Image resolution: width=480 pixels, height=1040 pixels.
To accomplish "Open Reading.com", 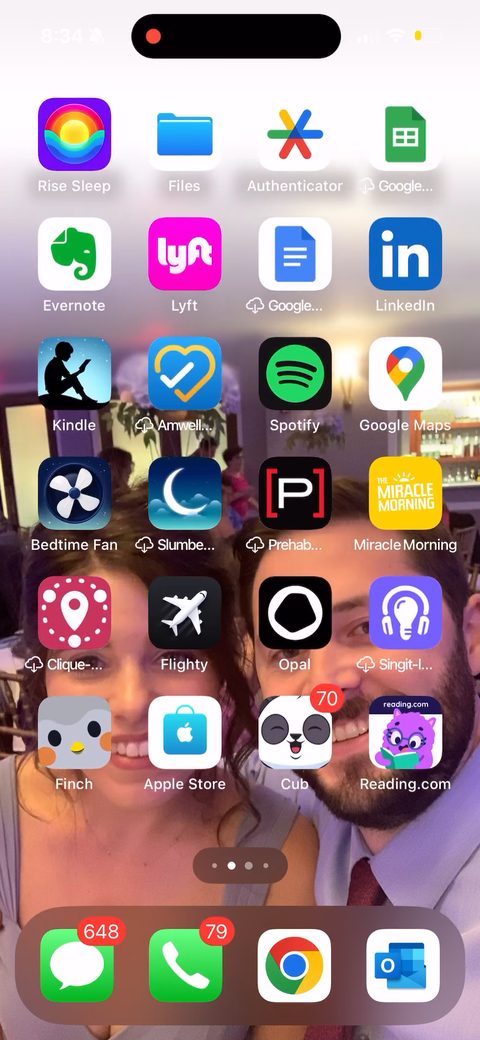I will 405,732.
